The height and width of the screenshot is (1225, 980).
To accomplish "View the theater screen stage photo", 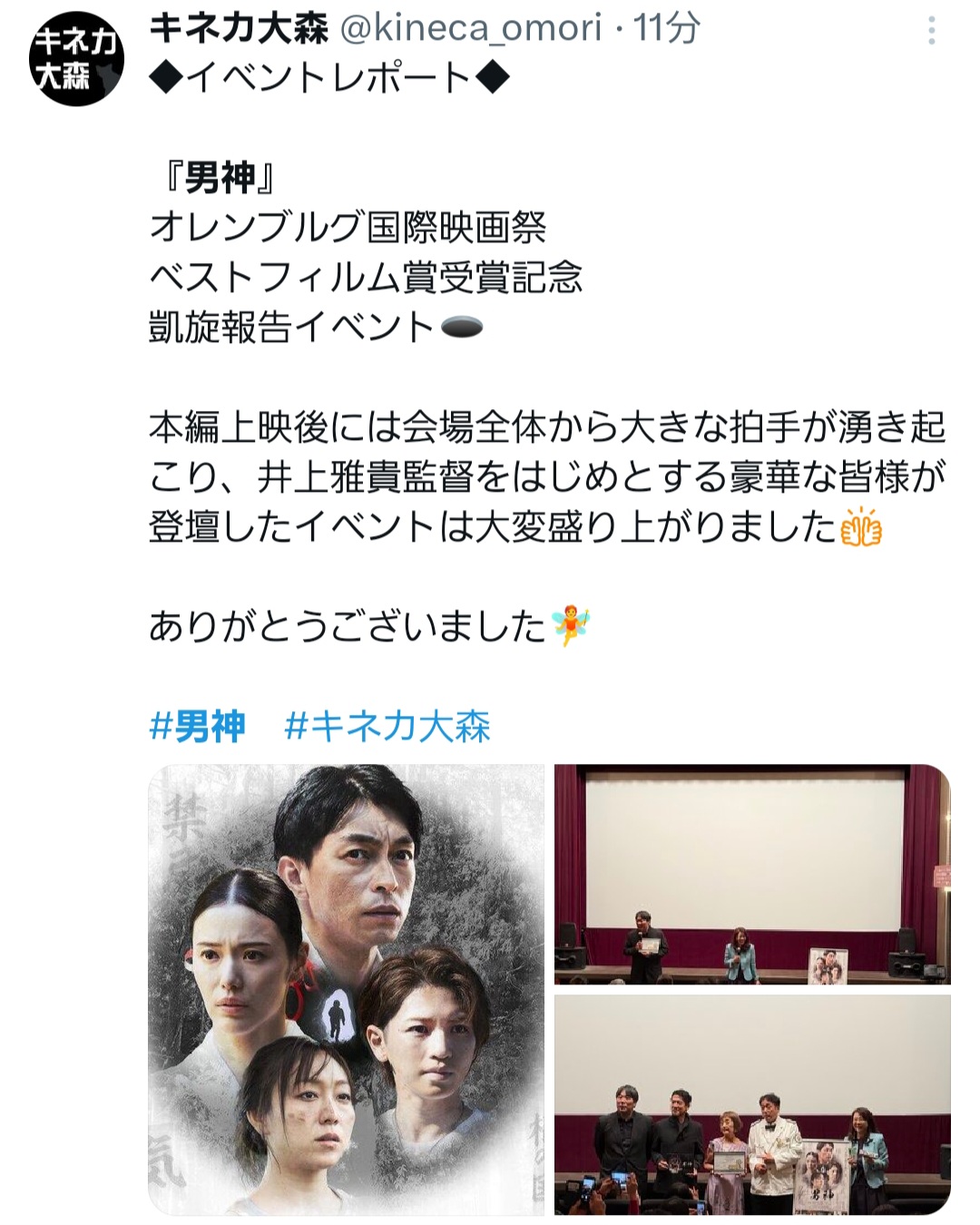I will click(x=752, y=874).
